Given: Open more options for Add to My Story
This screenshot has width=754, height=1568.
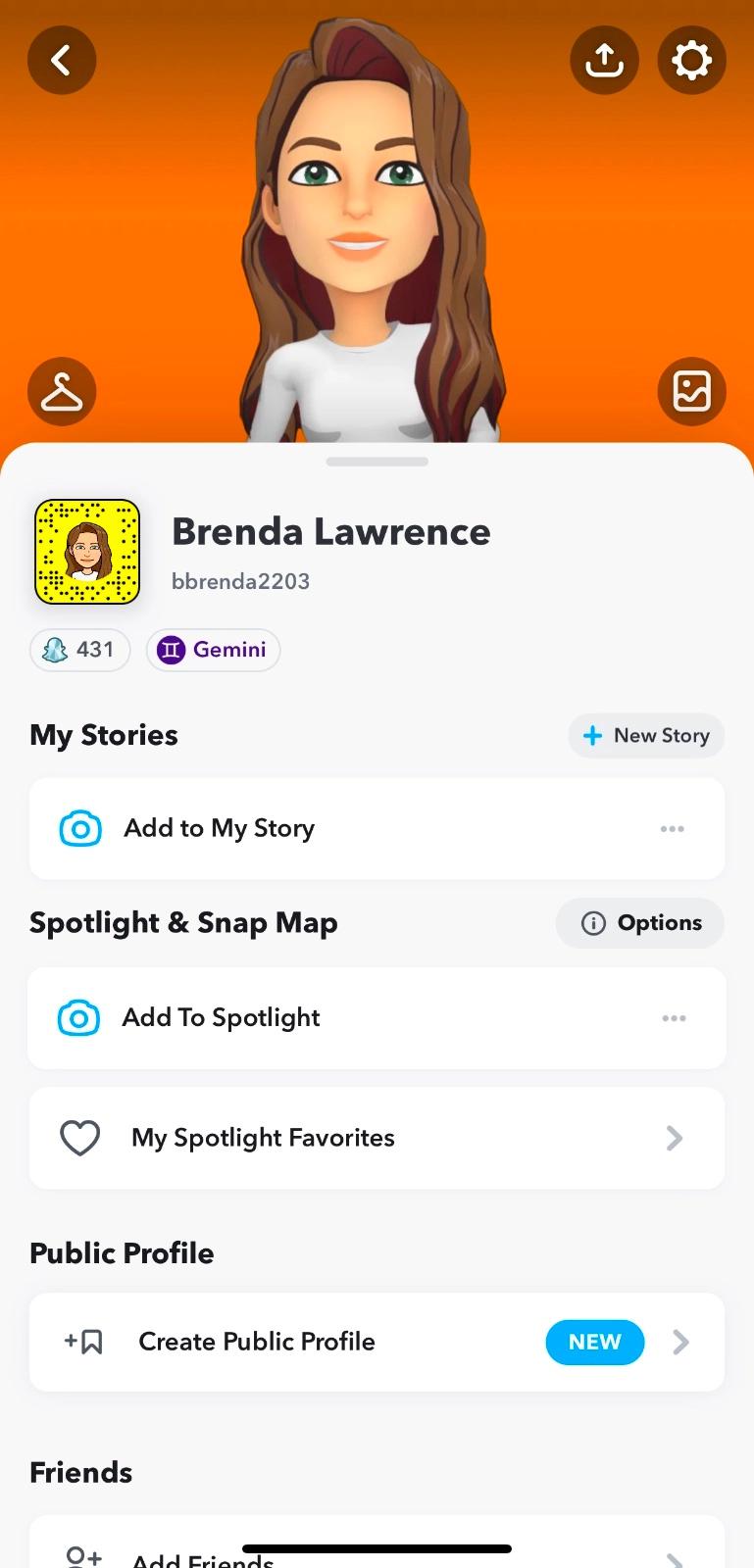Looking at the screenshot, I should pos(673,829).
